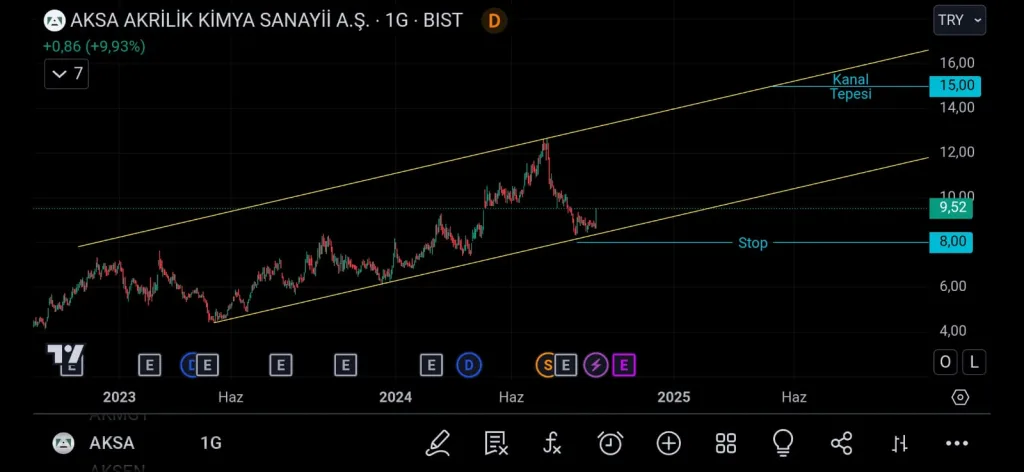Open the TRY currency dropdown
Image resolution: width=1024 pixels, height=472 pixels.
tap(960, 19)
